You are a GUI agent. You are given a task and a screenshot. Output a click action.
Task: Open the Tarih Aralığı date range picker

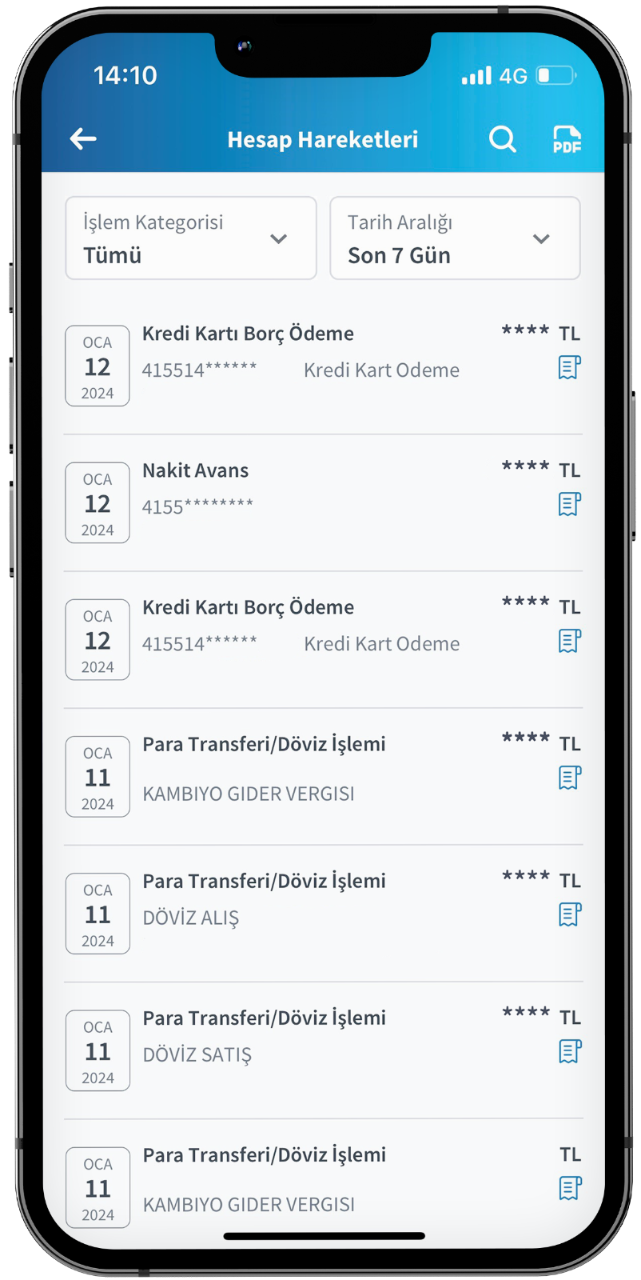tap(455, 238)
